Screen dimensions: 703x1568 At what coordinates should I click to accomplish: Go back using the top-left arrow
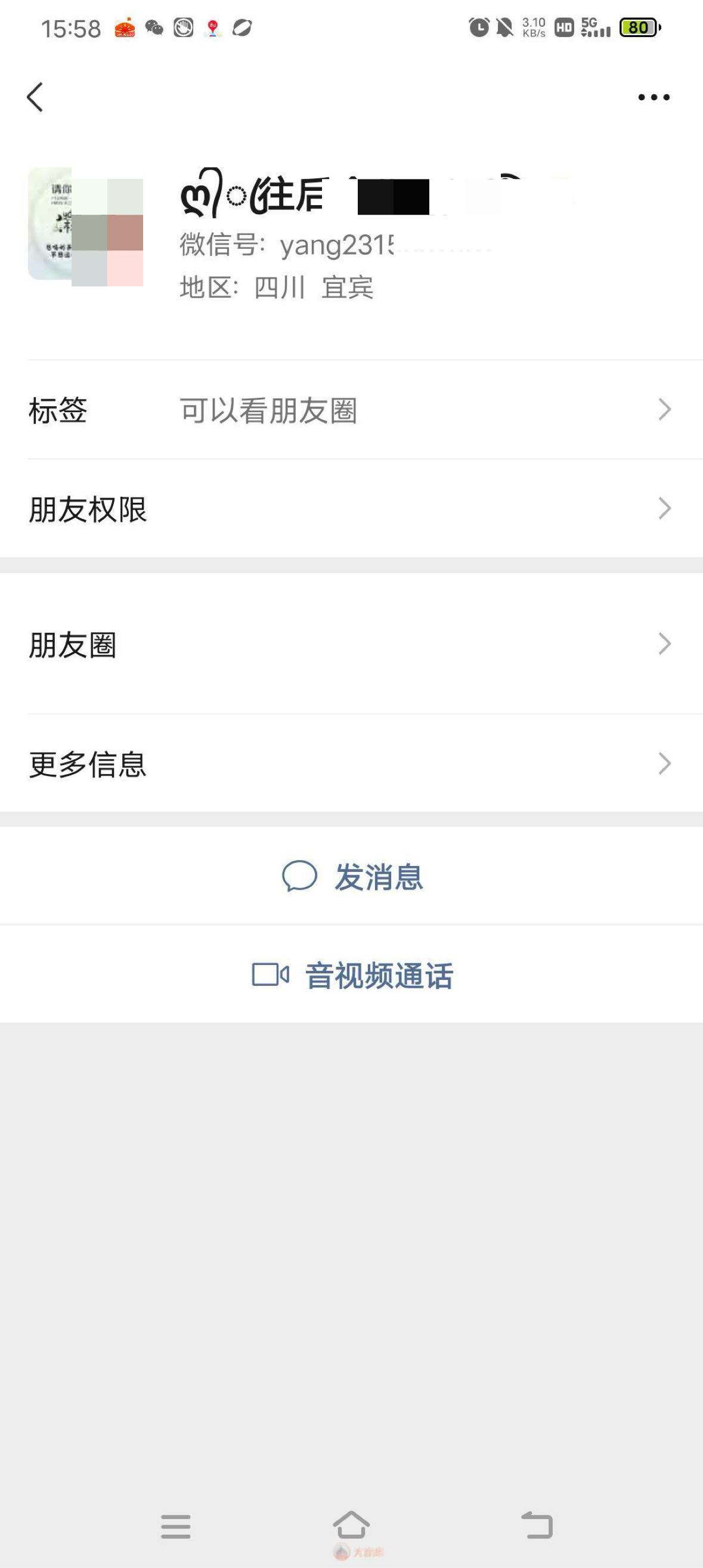[x=35, y=97]
